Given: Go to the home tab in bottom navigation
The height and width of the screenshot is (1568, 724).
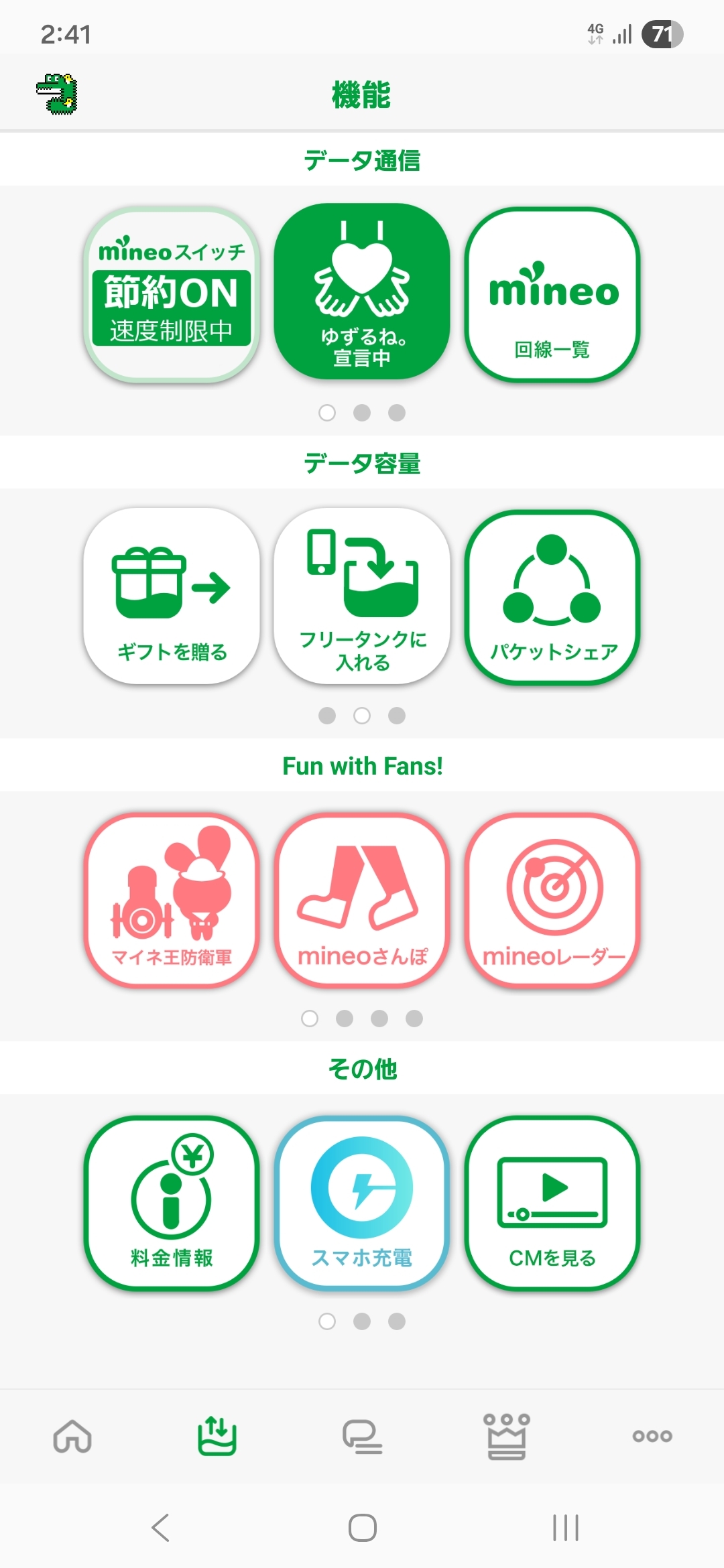Looking at the screenshot, I should (x=72, y=1436).
